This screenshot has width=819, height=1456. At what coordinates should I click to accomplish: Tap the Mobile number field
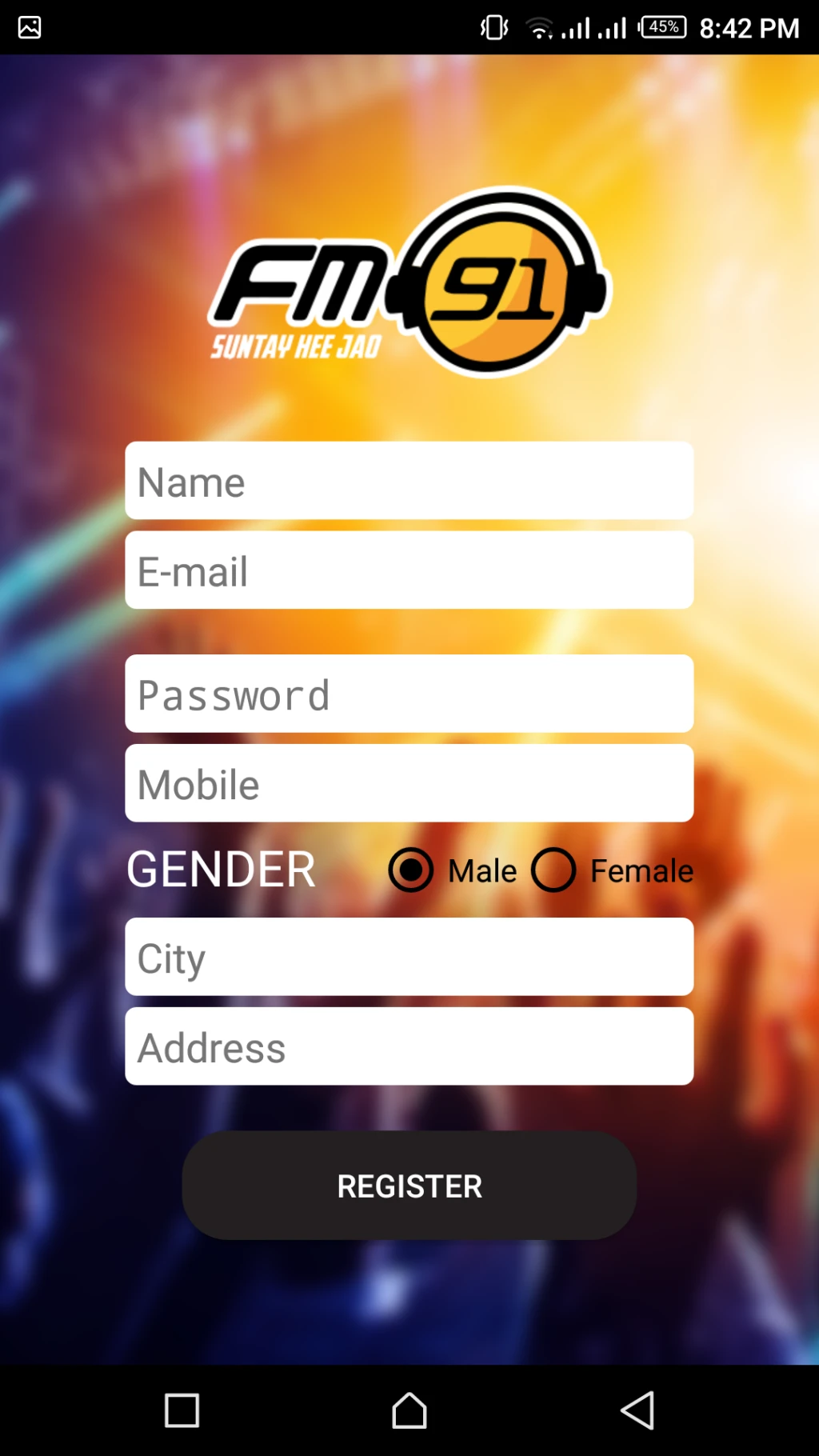coord(409,783)
